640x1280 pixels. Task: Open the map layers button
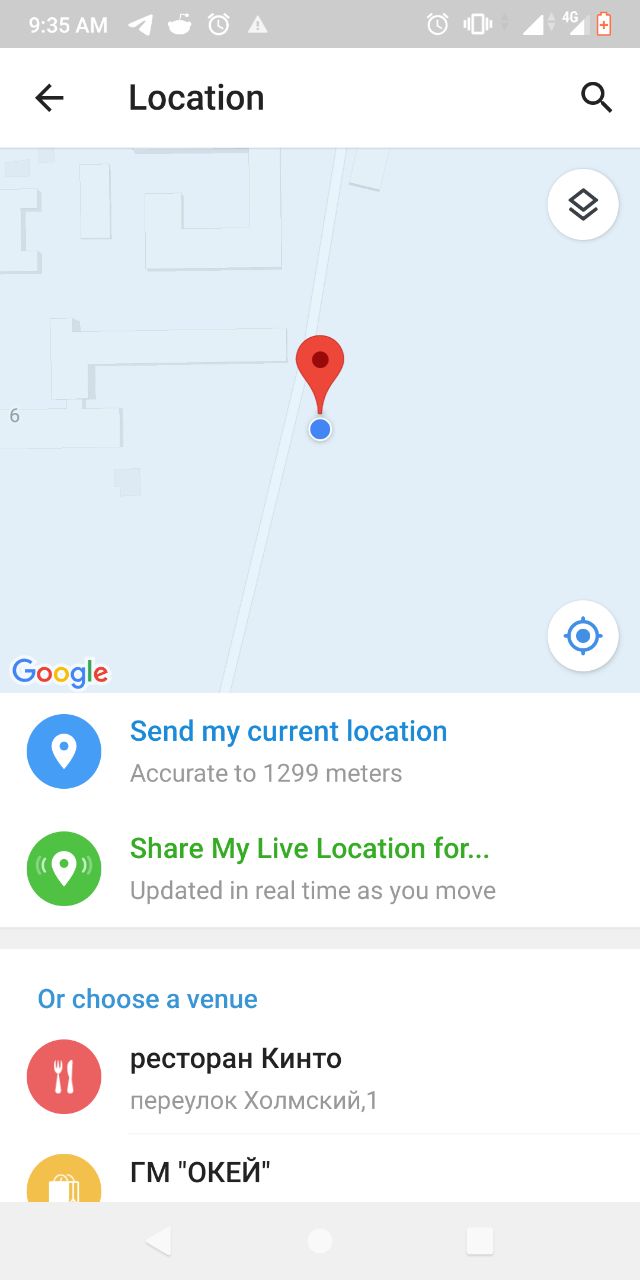click(x=583, y=205)
